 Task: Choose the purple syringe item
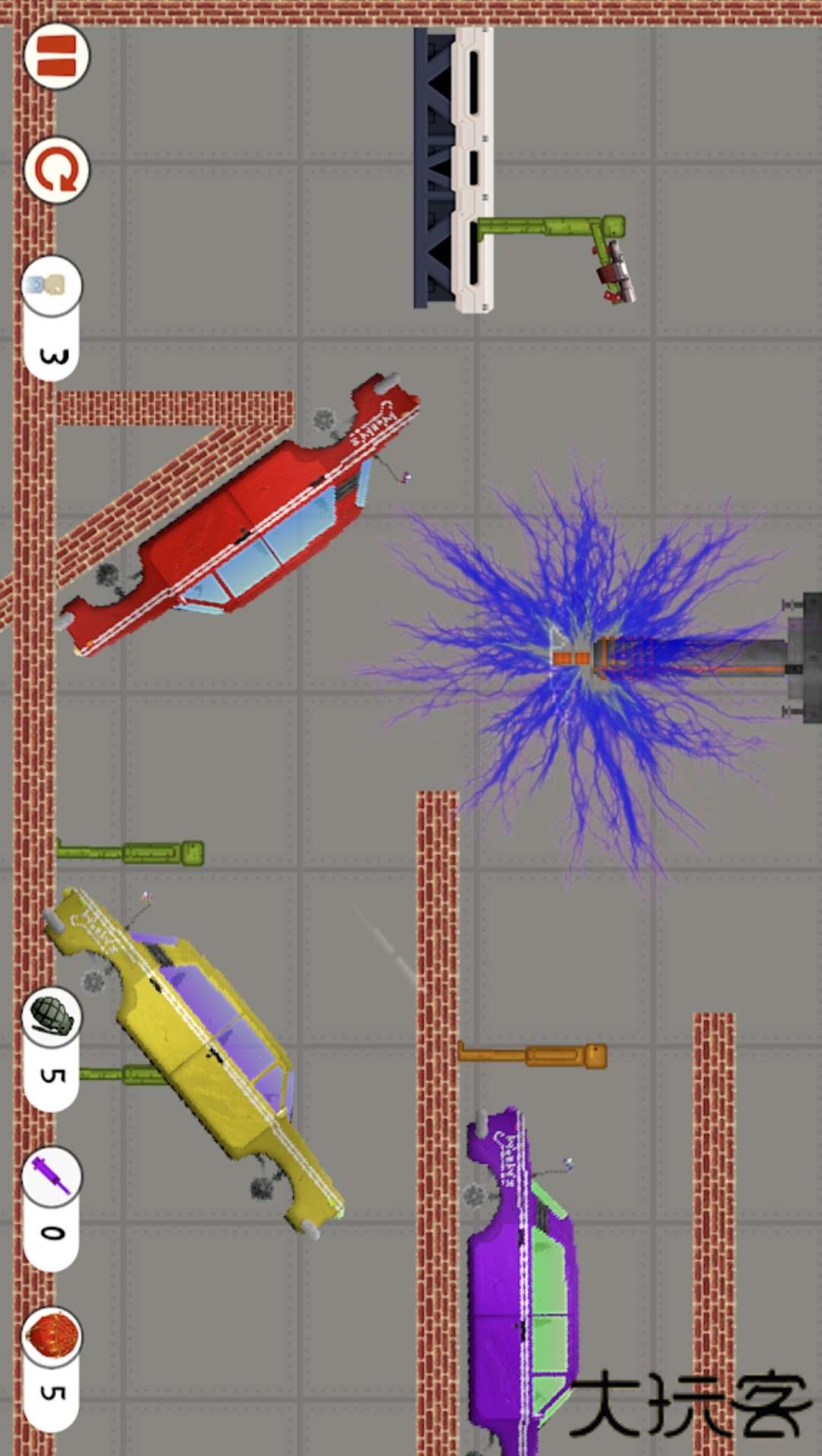point(52,1177)
